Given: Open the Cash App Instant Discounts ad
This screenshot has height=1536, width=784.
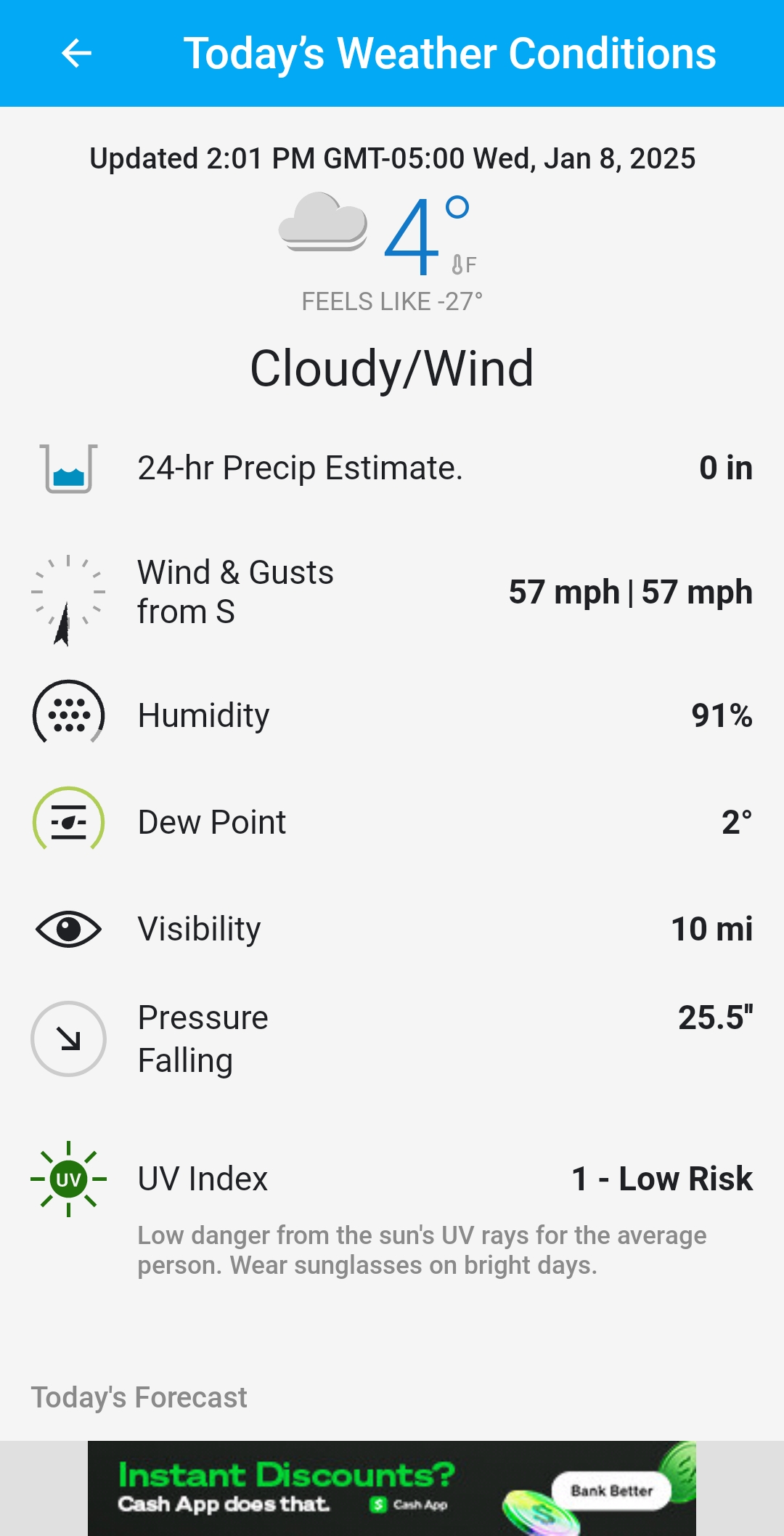Looking at the screenshot, I should [x=391, y=1488].
